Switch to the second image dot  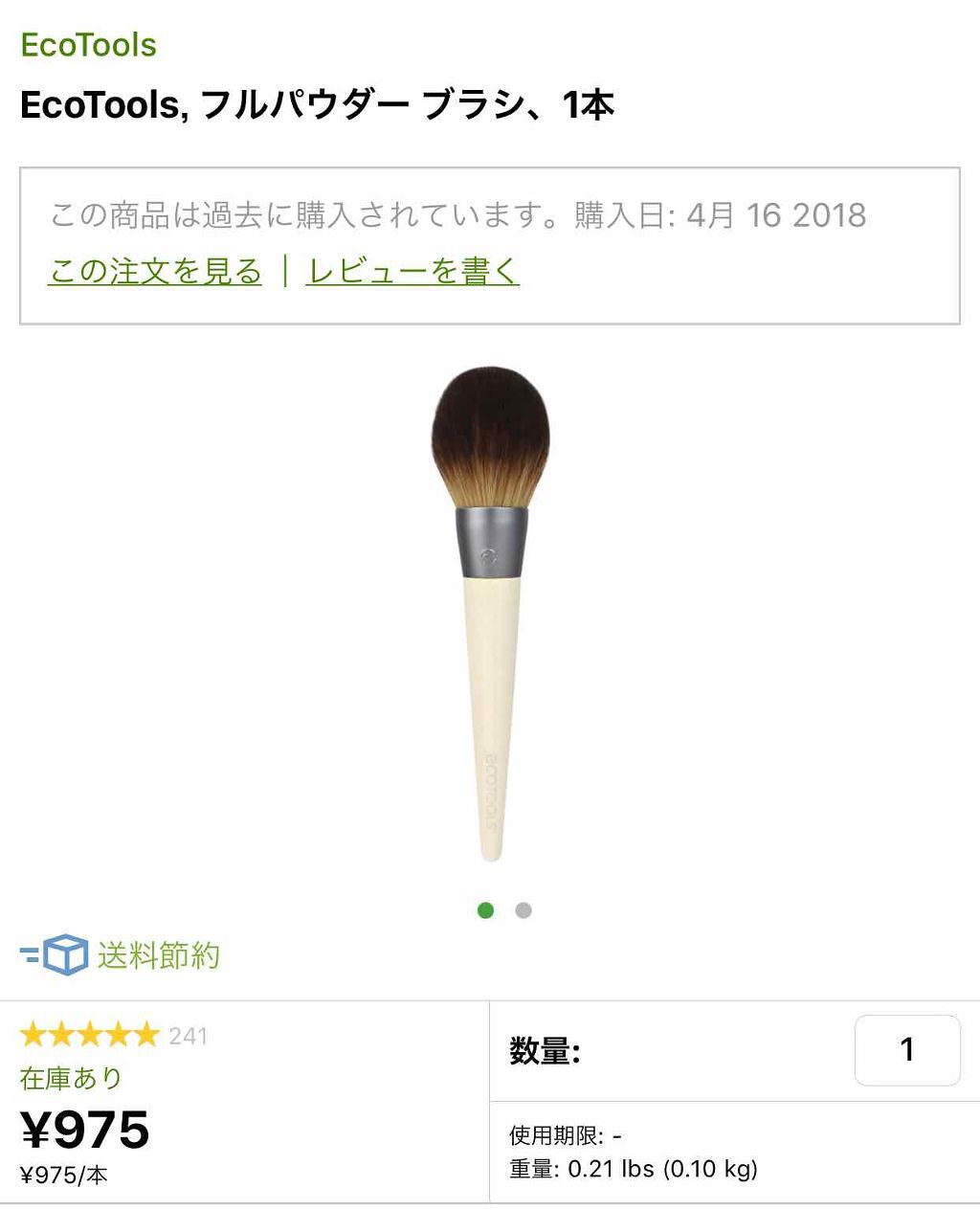[x=523, y=910]
